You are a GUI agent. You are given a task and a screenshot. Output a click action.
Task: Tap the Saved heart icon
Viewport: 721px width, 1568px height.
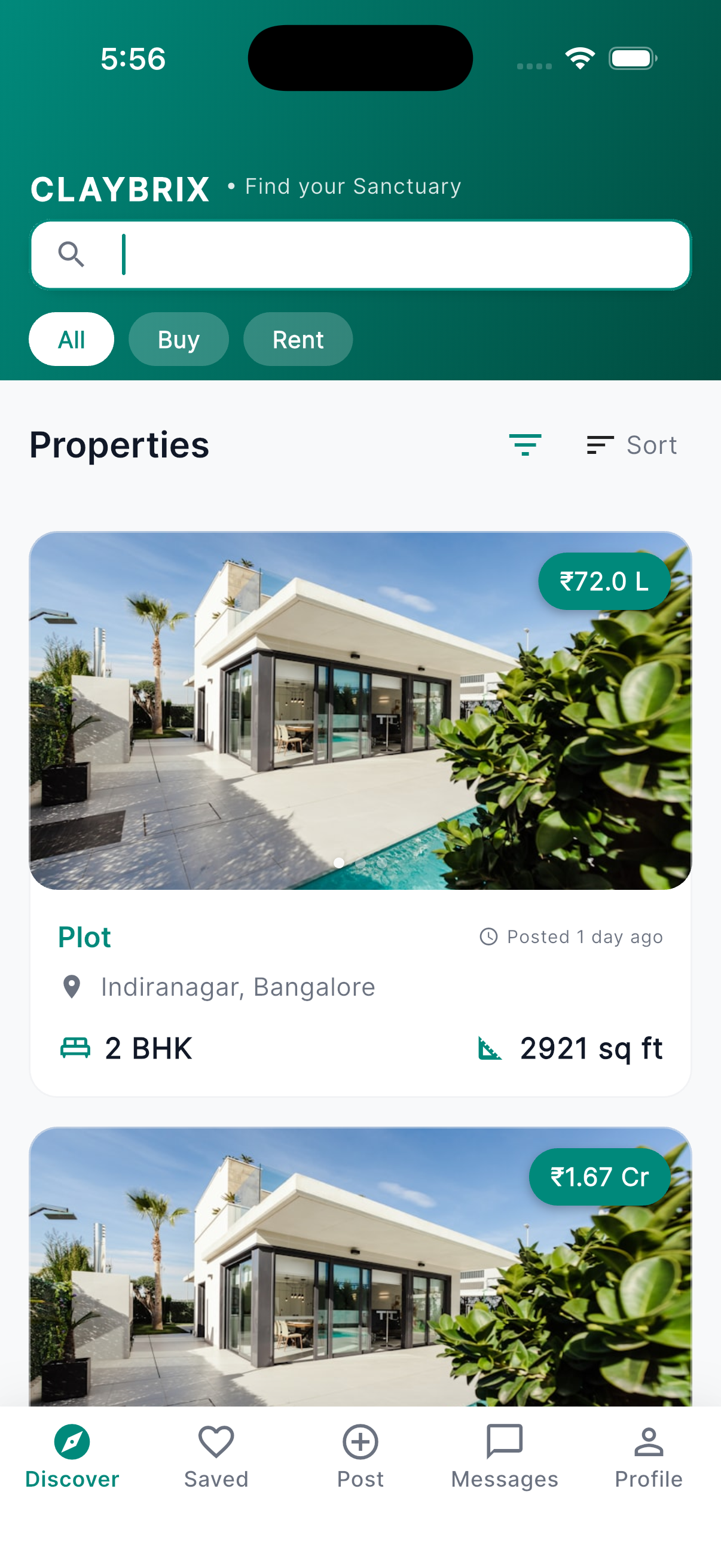(216, 1443)
